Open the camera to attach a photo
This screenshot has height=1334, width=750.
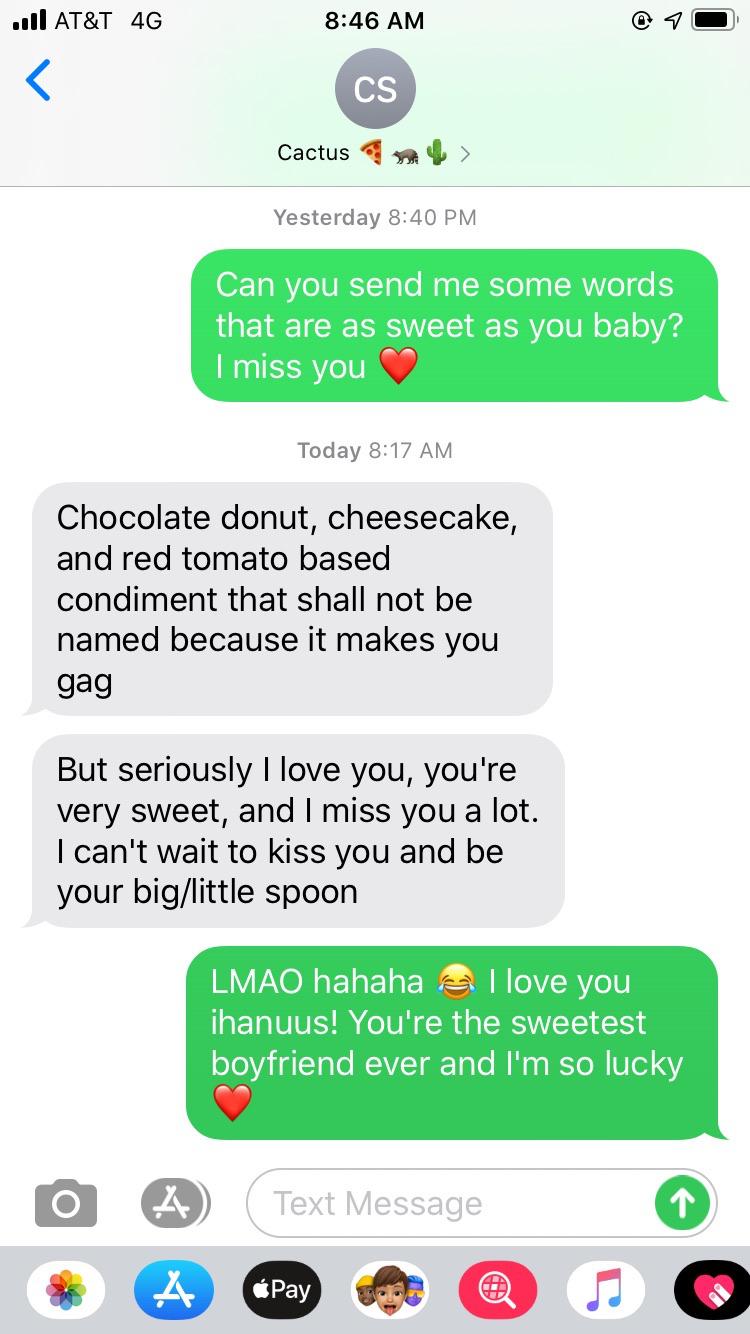pos(66,1203)
